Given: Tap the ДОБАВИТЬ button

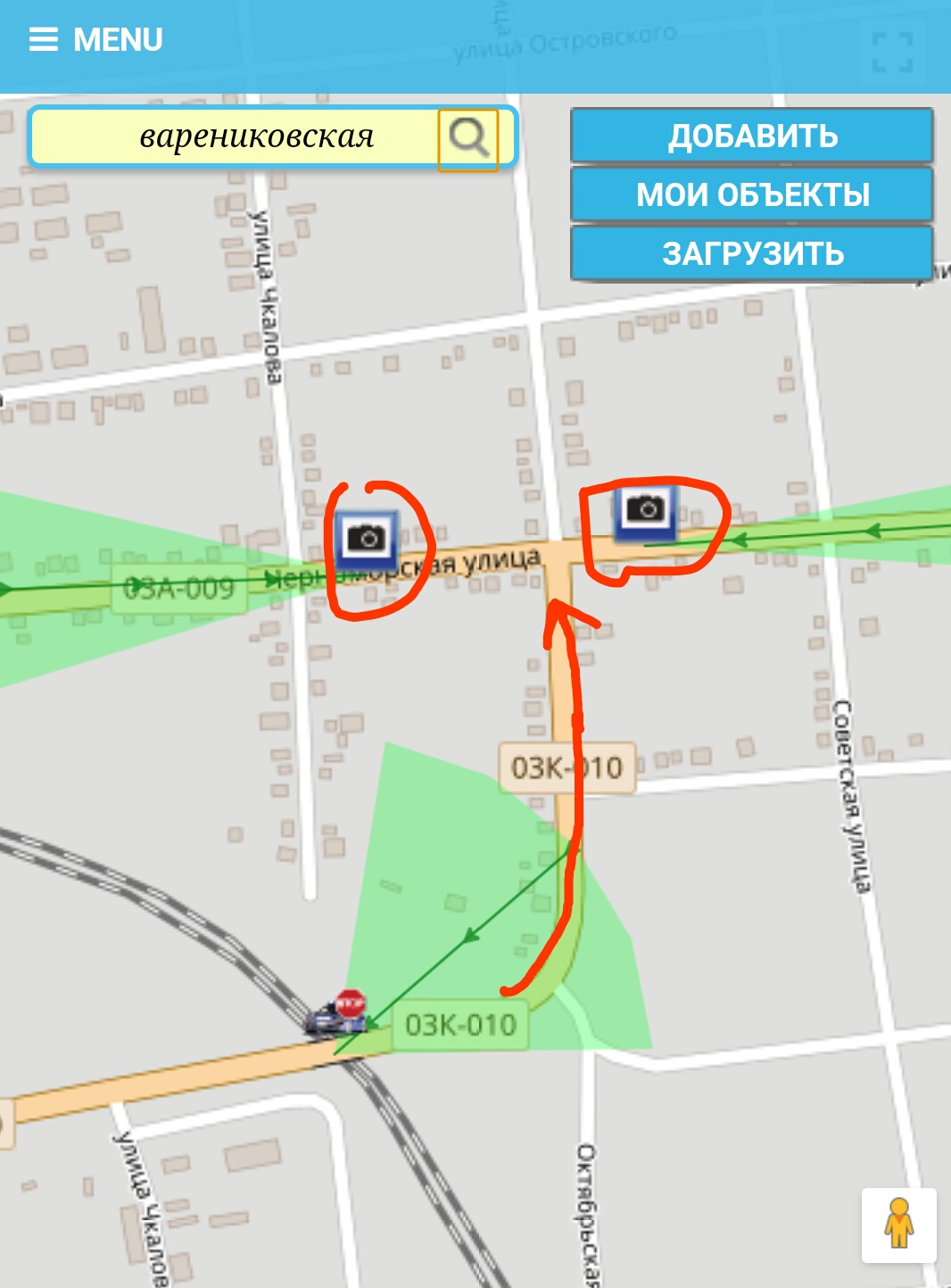Looking at the screenshot, I should click(752, 136).
